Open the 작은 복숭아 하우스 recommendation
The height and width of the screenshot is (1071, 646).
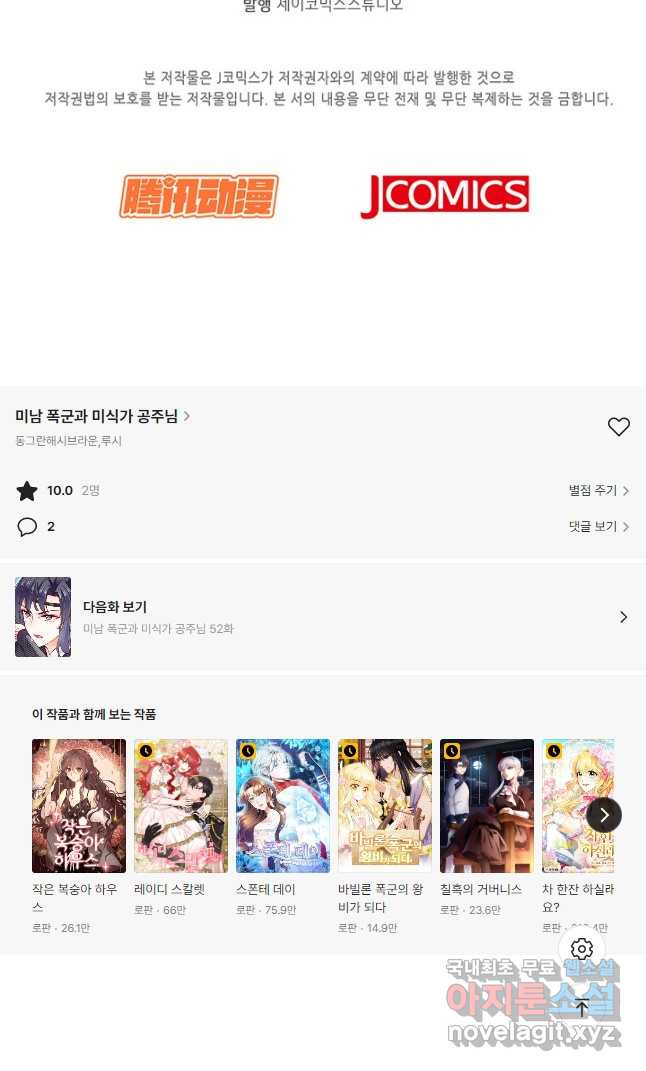pos(79,806)
